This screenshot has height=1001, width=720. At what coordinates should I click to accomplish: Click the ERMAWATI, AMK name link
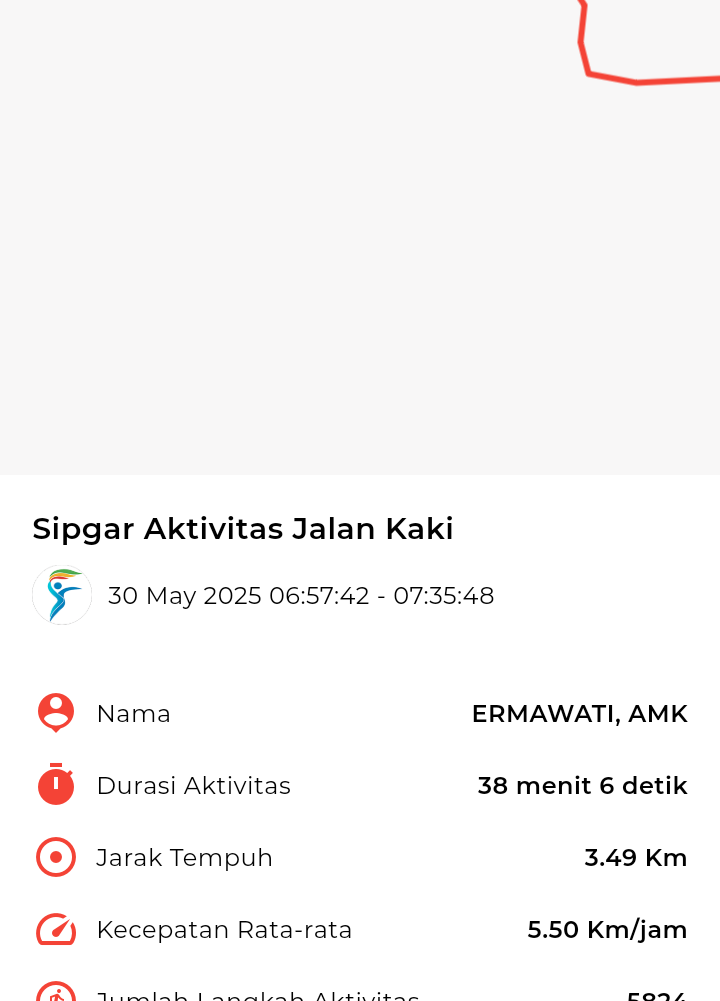(580, 713)
